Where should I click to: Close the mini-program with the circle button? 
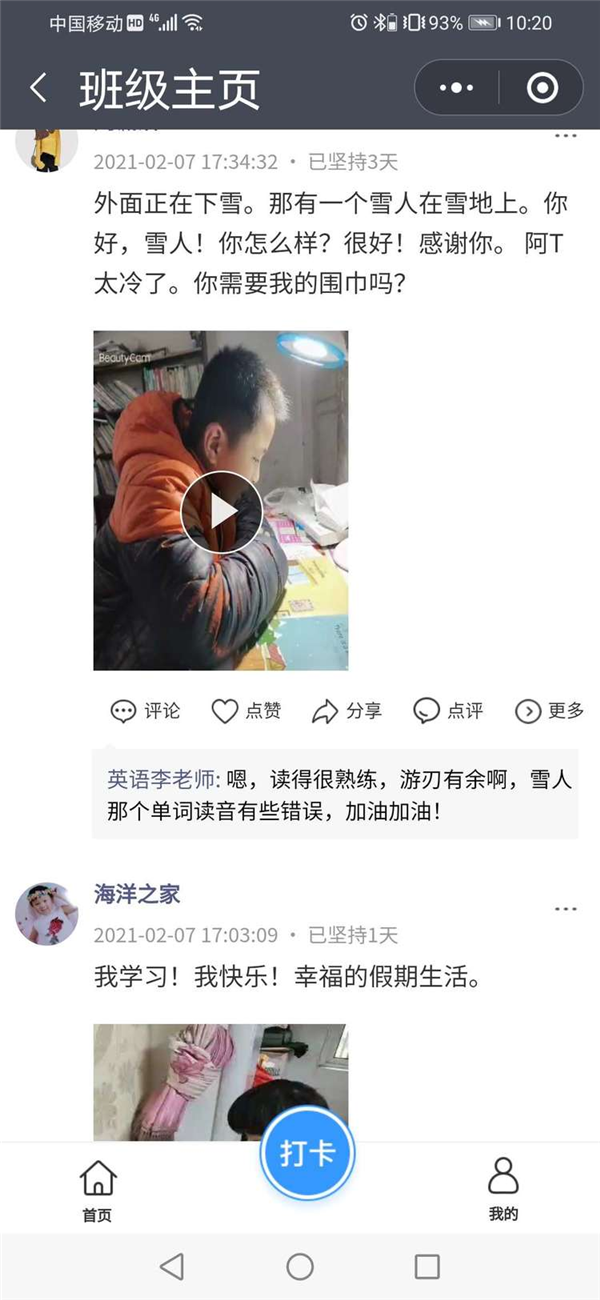click(542, 88)
